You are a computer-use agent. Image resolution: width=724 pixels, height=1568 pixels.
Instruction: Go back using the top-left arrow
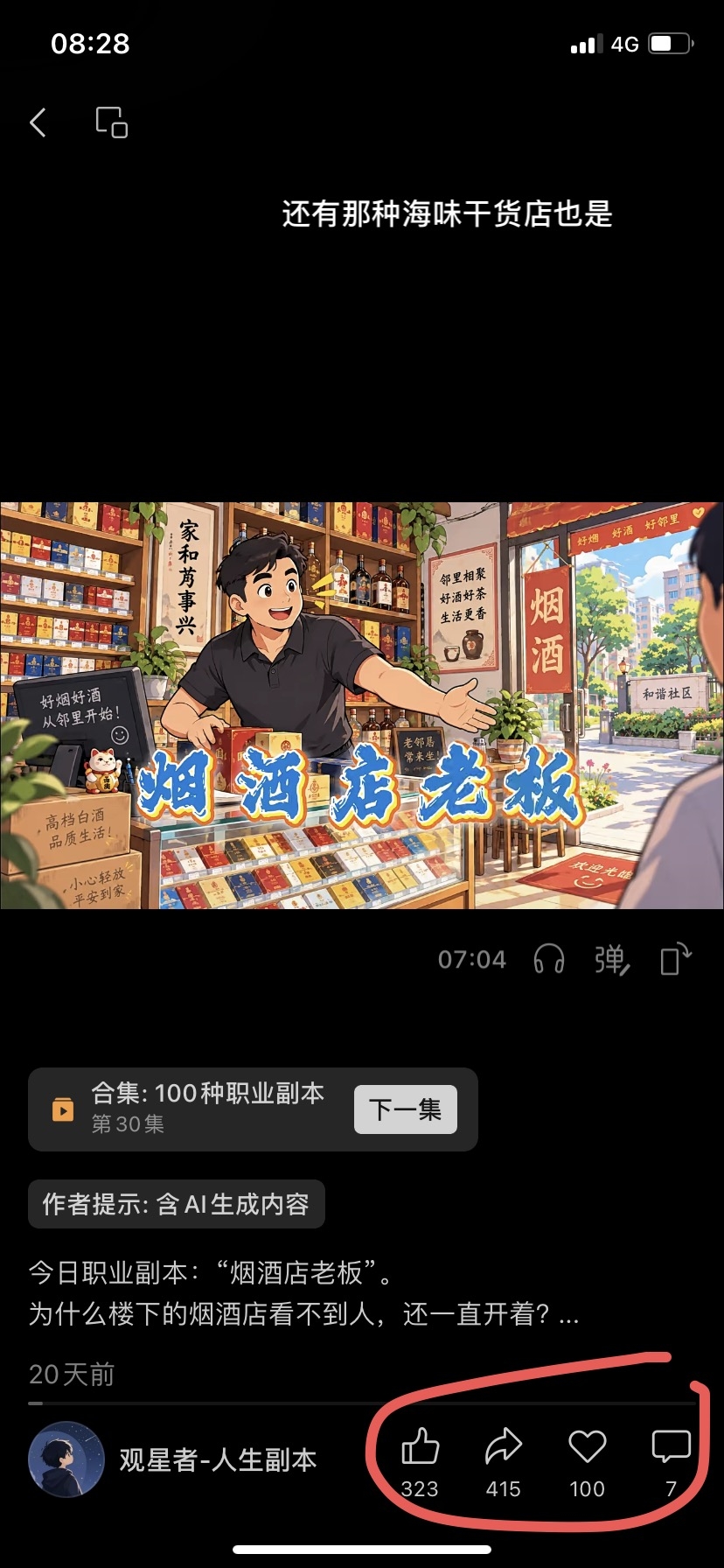tap(38, 122)
